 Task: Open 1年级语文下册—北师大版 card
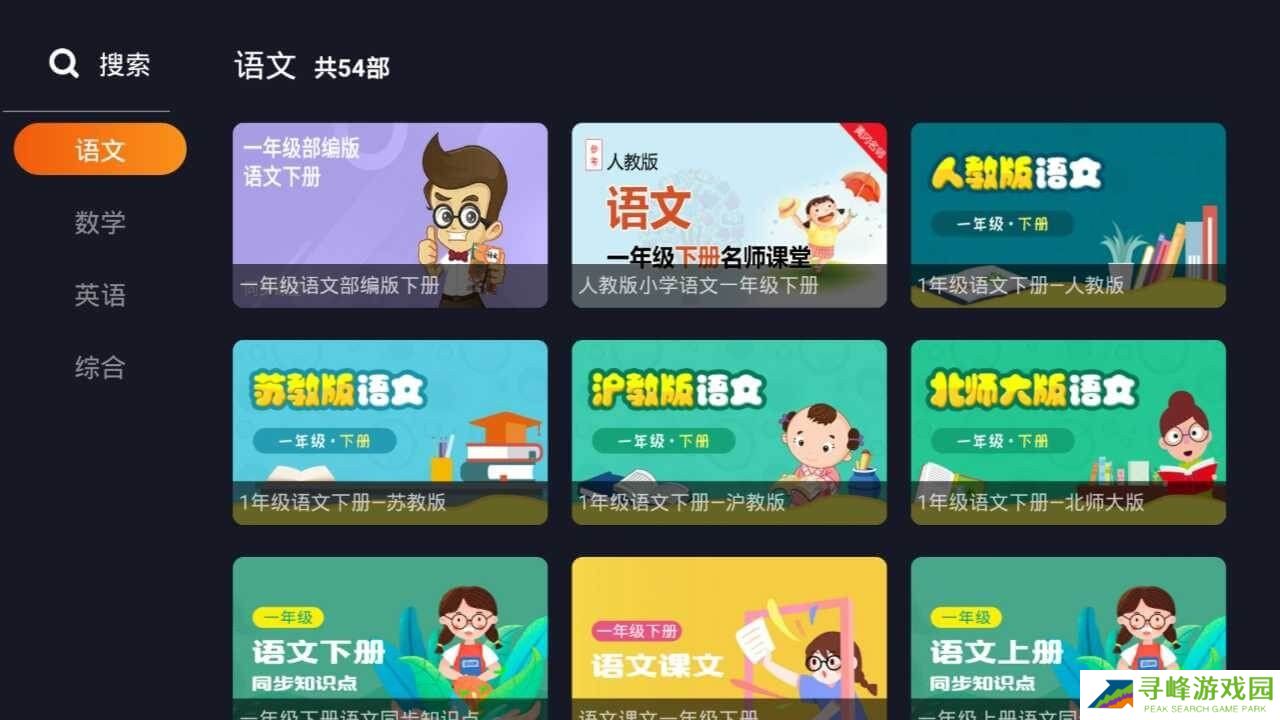1068,432
